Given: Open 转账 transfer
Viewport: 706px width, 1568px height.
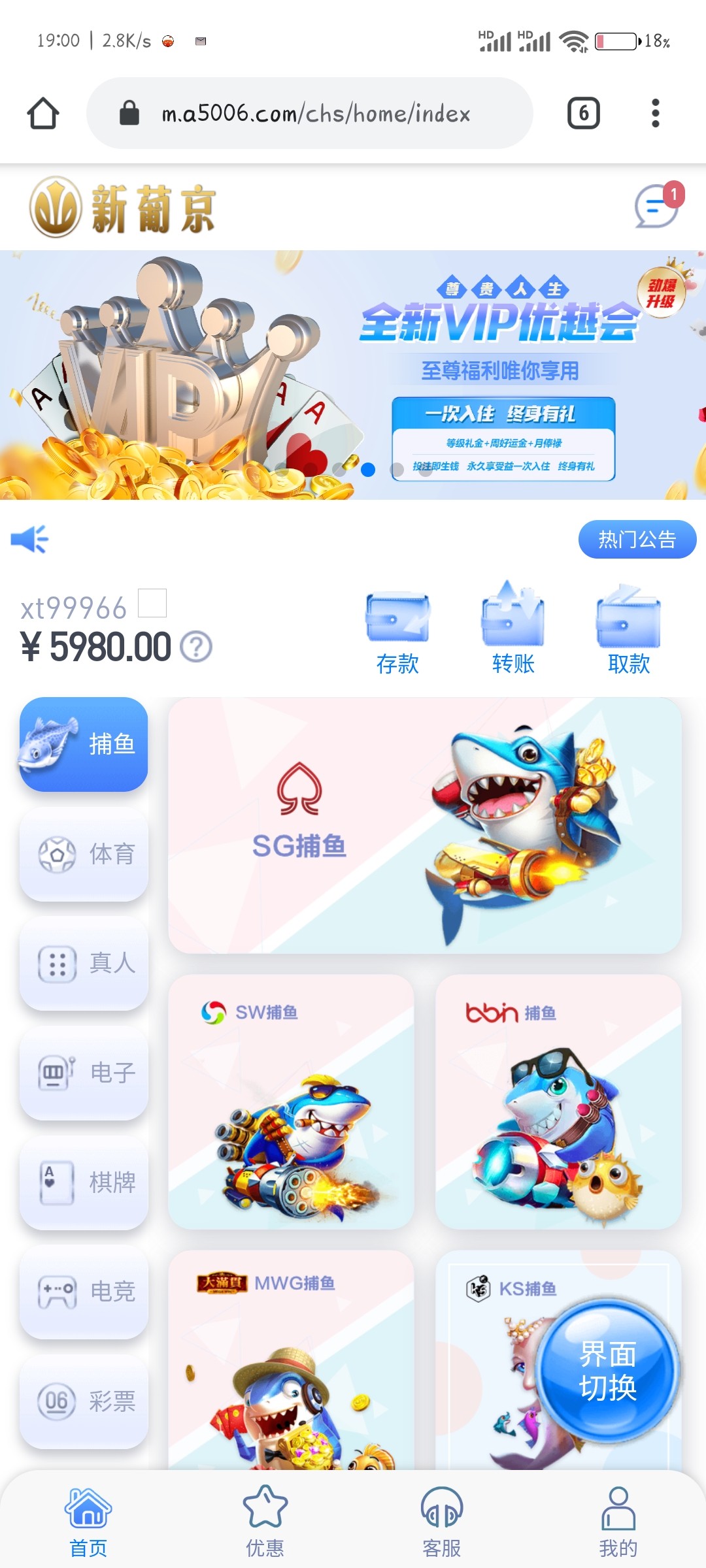Looking at the screenshot, I should click(x=513, y=629).
